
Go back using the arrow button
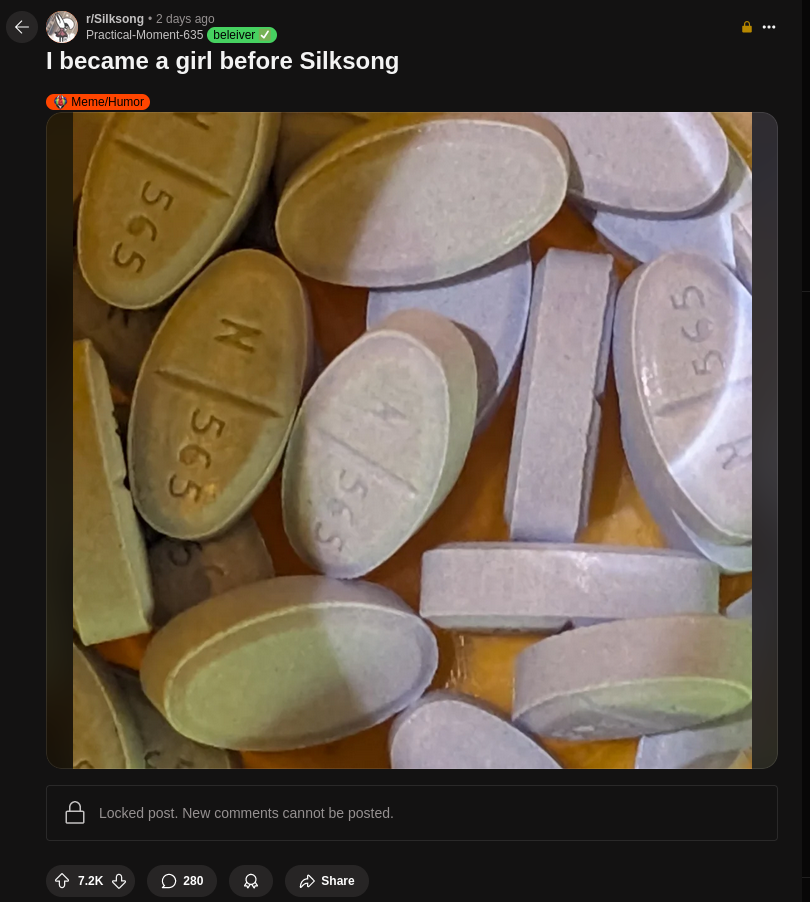tap(22, 27)
